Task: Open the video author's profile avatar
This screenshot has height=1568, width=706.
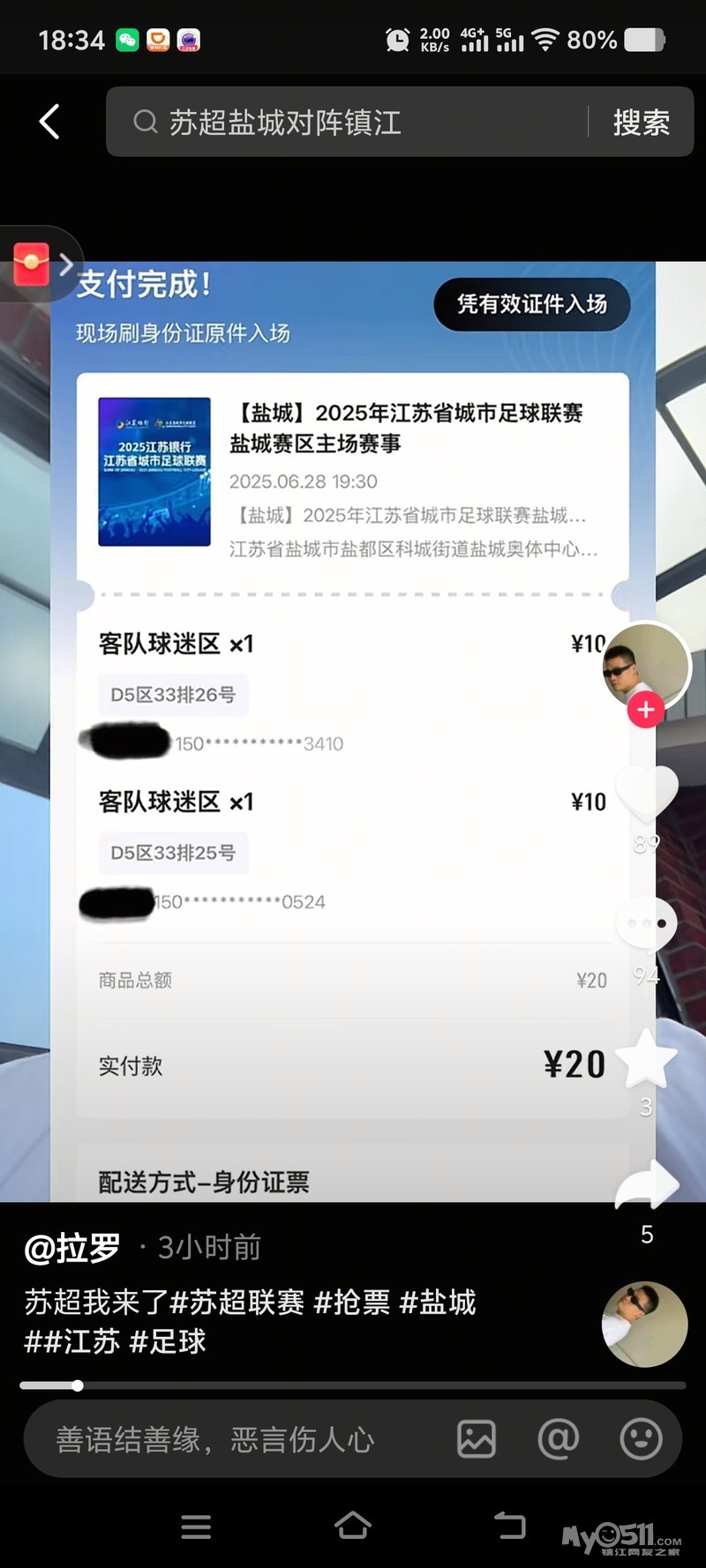Action: [x=645, y=666]
